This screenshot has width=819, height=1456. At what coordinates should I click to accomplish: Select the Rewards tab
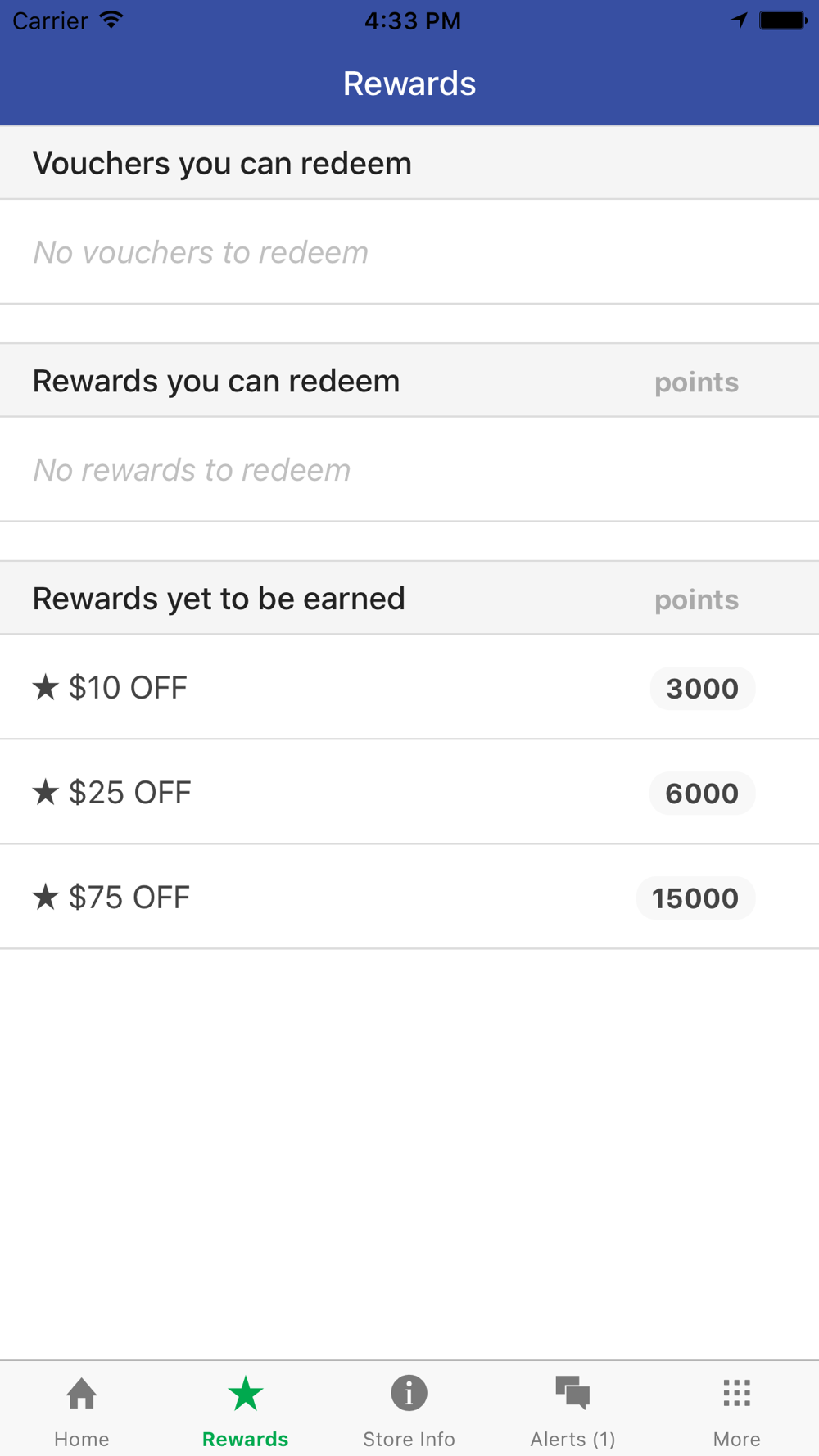click(x=246, y=1410)
